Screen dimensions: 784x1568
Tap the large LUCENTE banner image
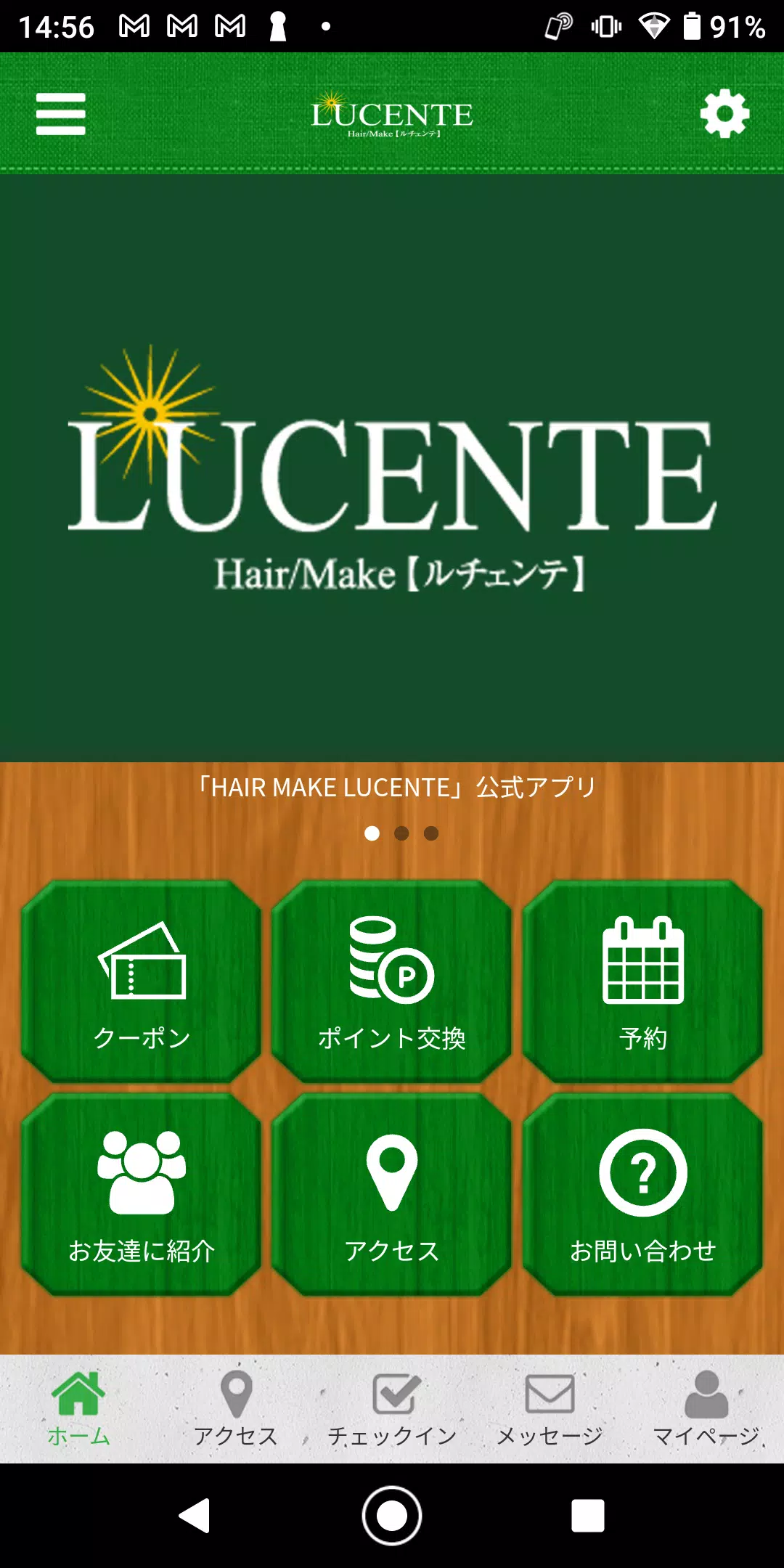pos(392,465)
